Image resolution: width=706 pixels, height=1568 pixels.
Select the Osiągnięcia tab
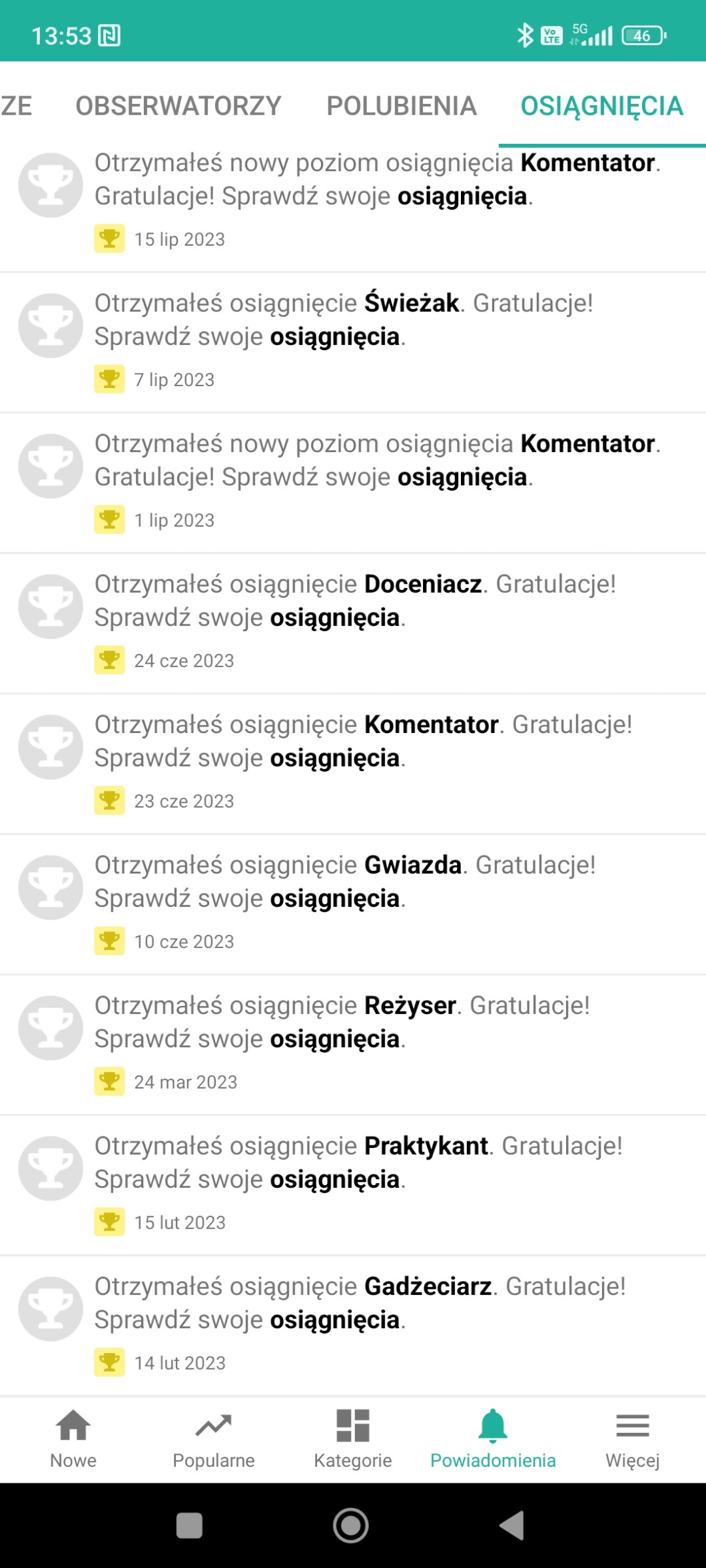[x=601, y=106]
